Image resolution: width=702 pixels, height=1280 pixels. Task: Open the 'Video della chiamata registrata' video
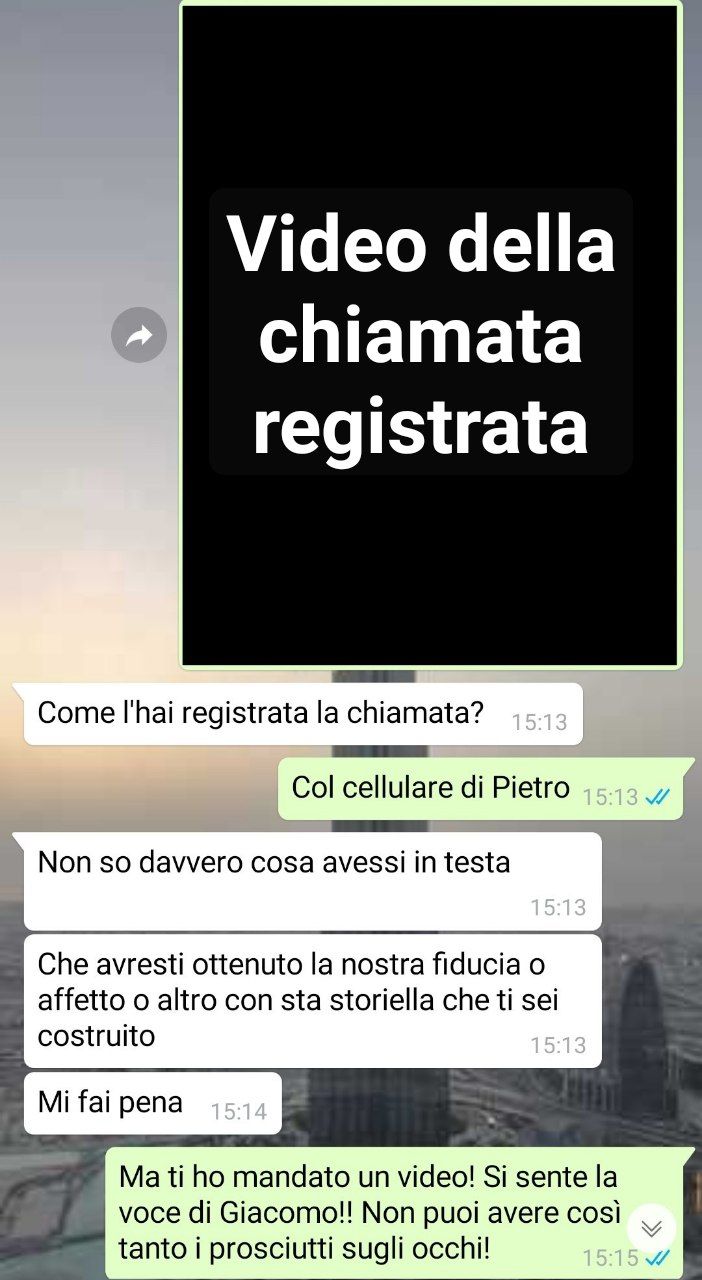click(x=430, y=335)
